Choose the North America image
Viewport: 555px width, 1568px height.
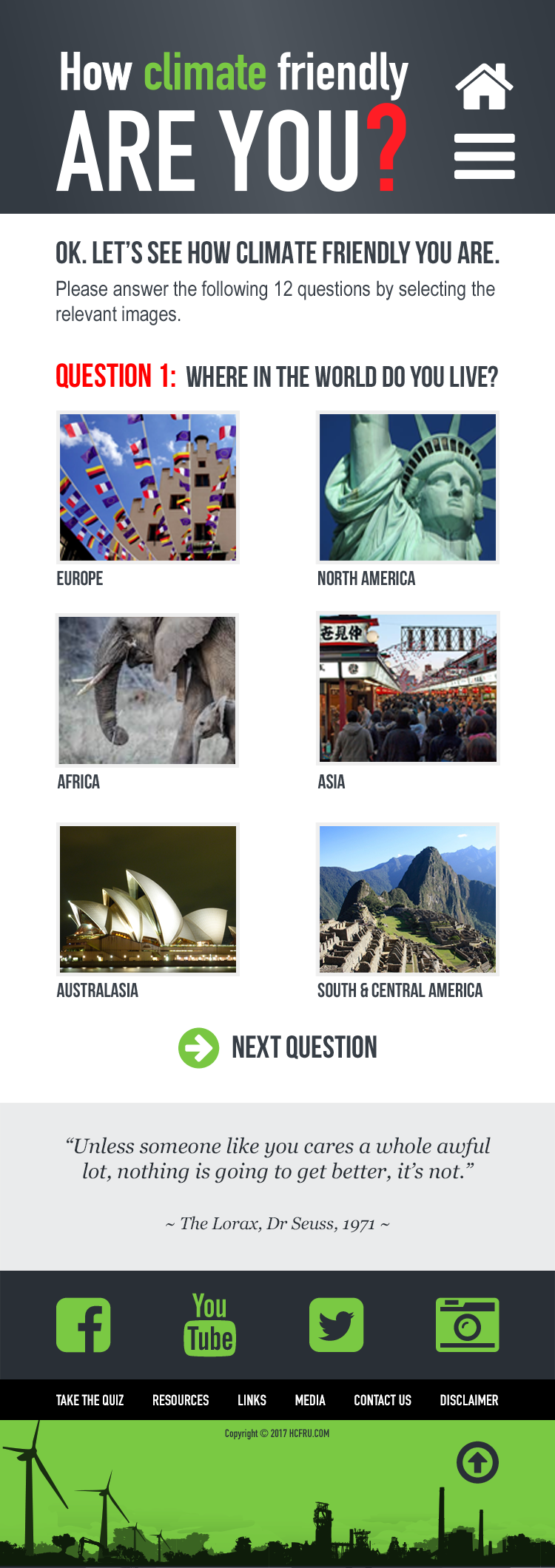pyautogui.click(x=408, y=487)
